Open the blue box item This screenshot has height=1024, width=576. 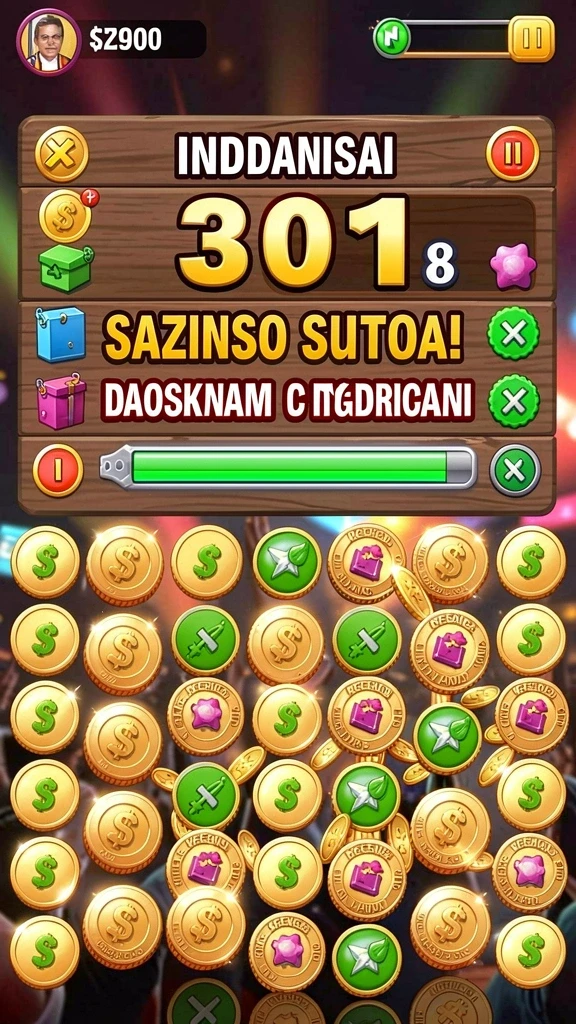pos(61,334)
